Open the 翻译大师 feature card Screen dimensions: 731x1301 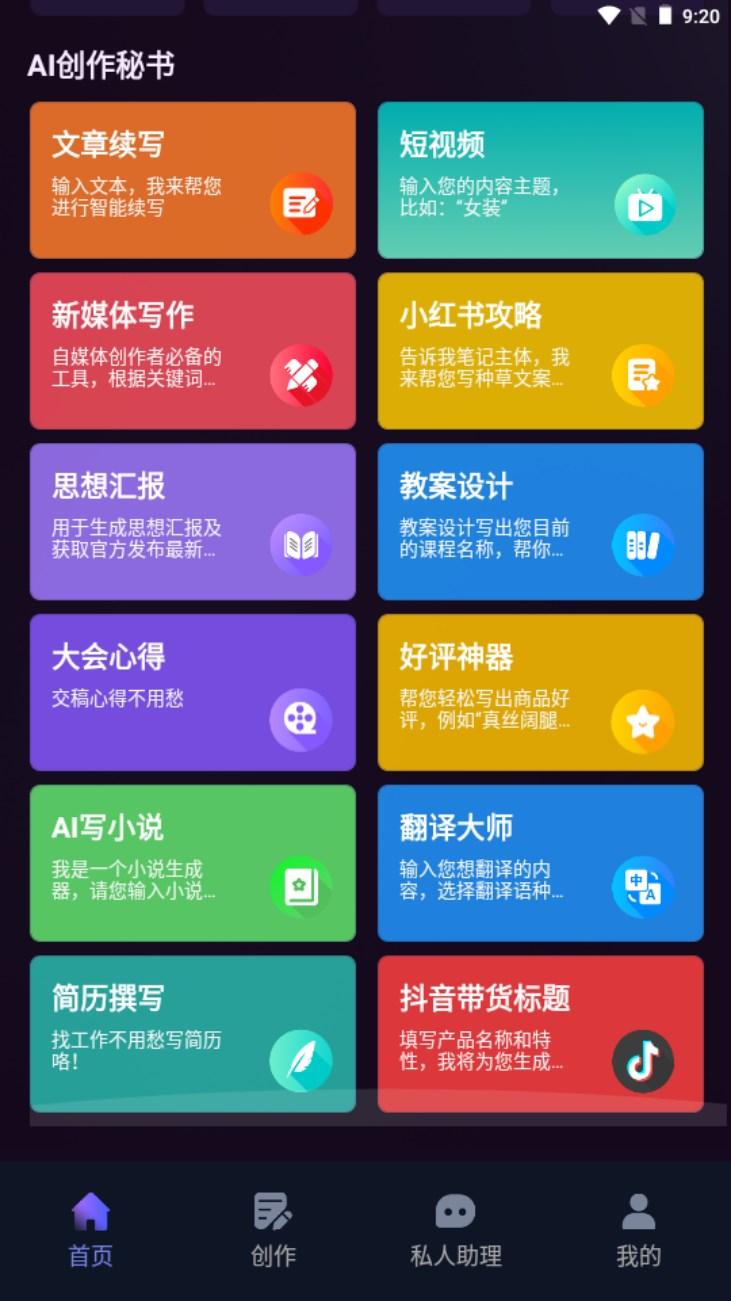click(x=541, y=862)
